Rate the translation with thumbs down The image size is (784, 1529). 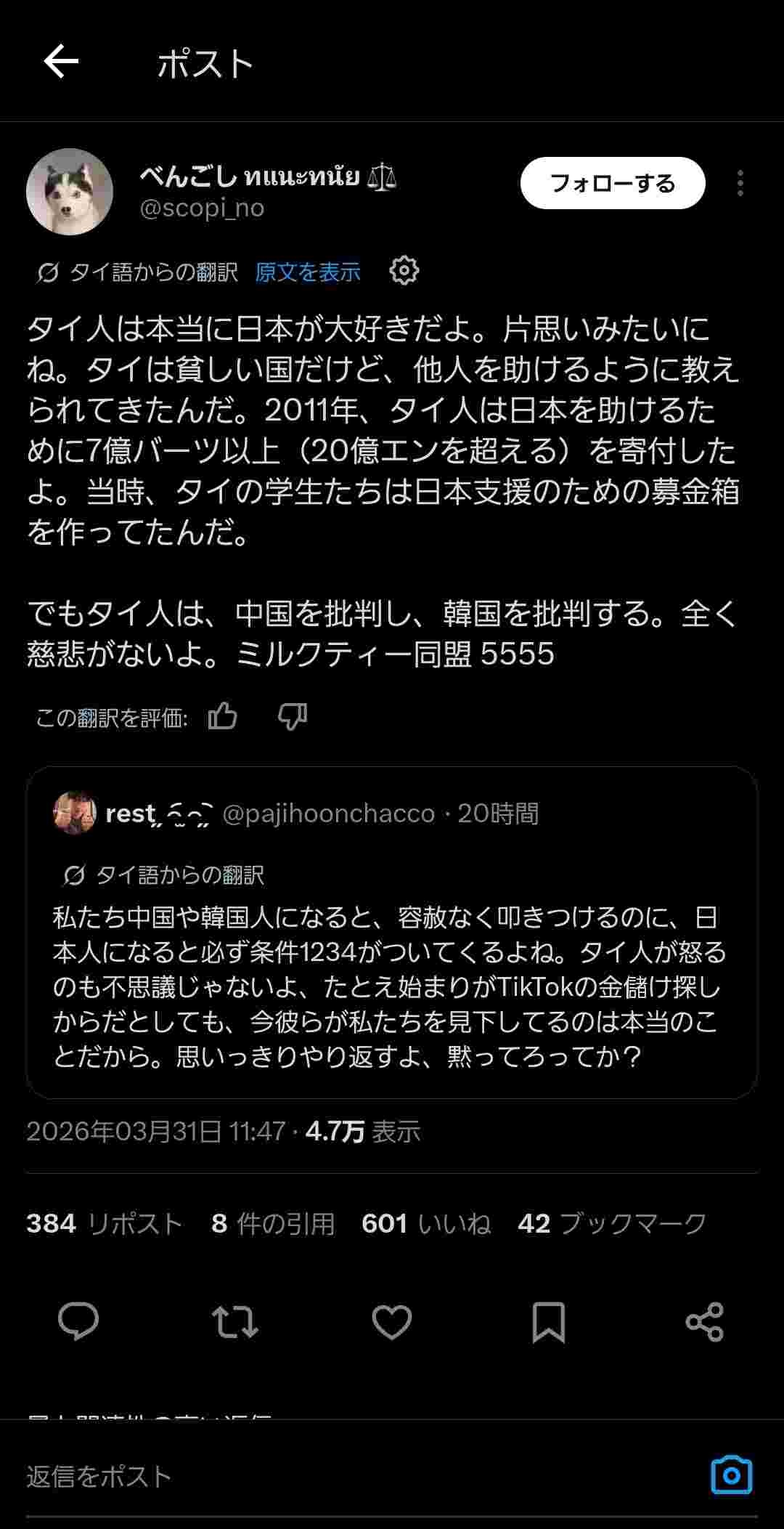[x=293, y=717]
